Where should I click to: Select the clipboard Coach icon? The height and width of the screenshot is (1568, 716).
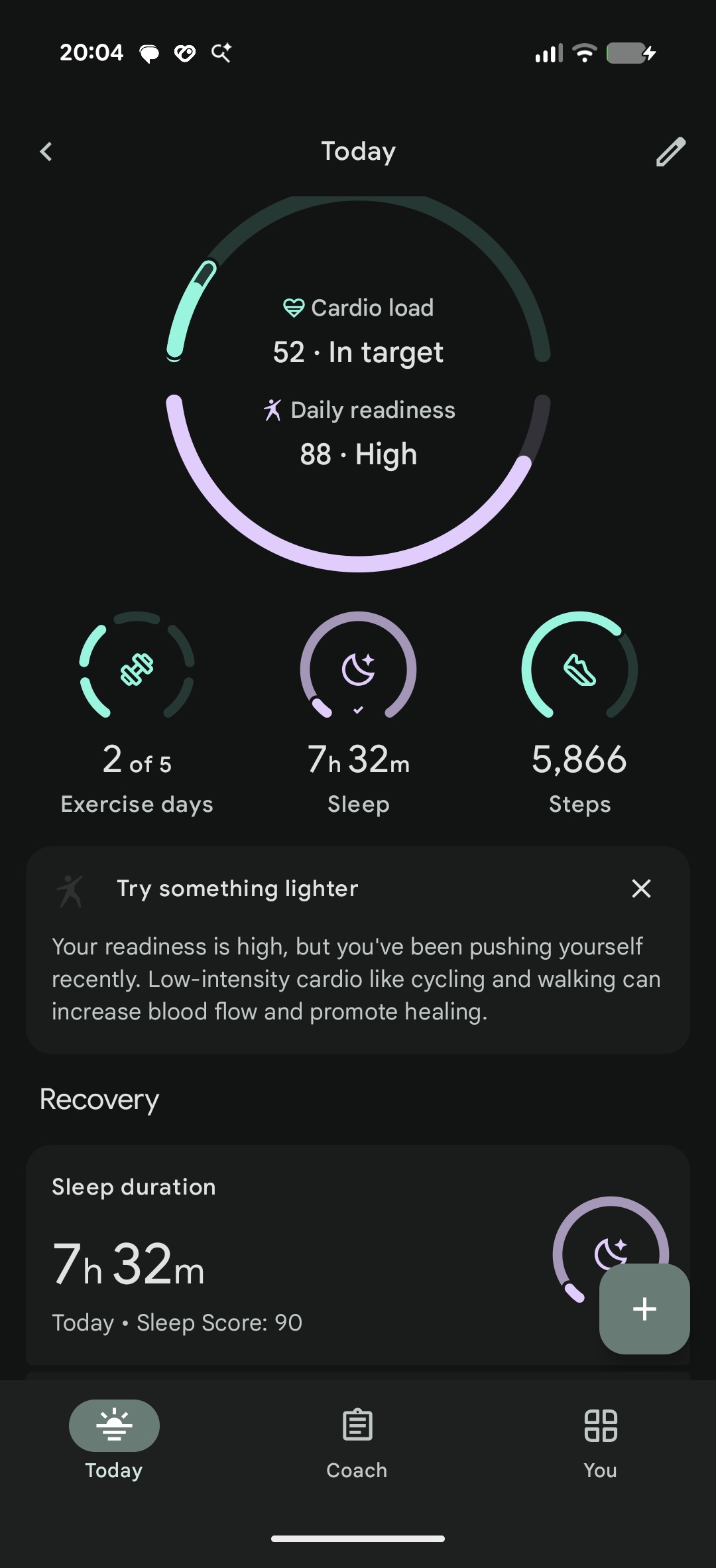coord(357,1423)
